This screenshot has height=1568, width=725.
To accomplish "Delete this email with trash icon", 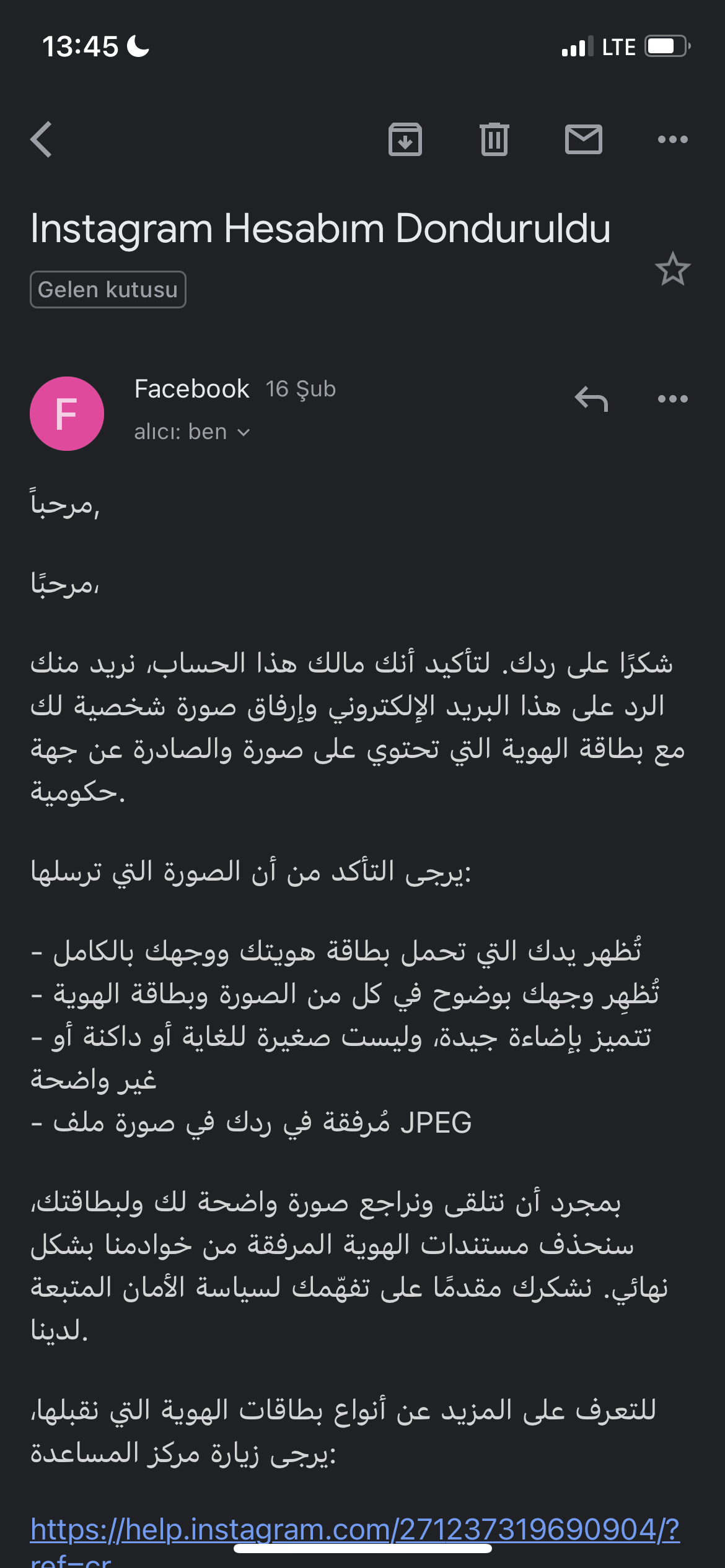I will point(494,139).
